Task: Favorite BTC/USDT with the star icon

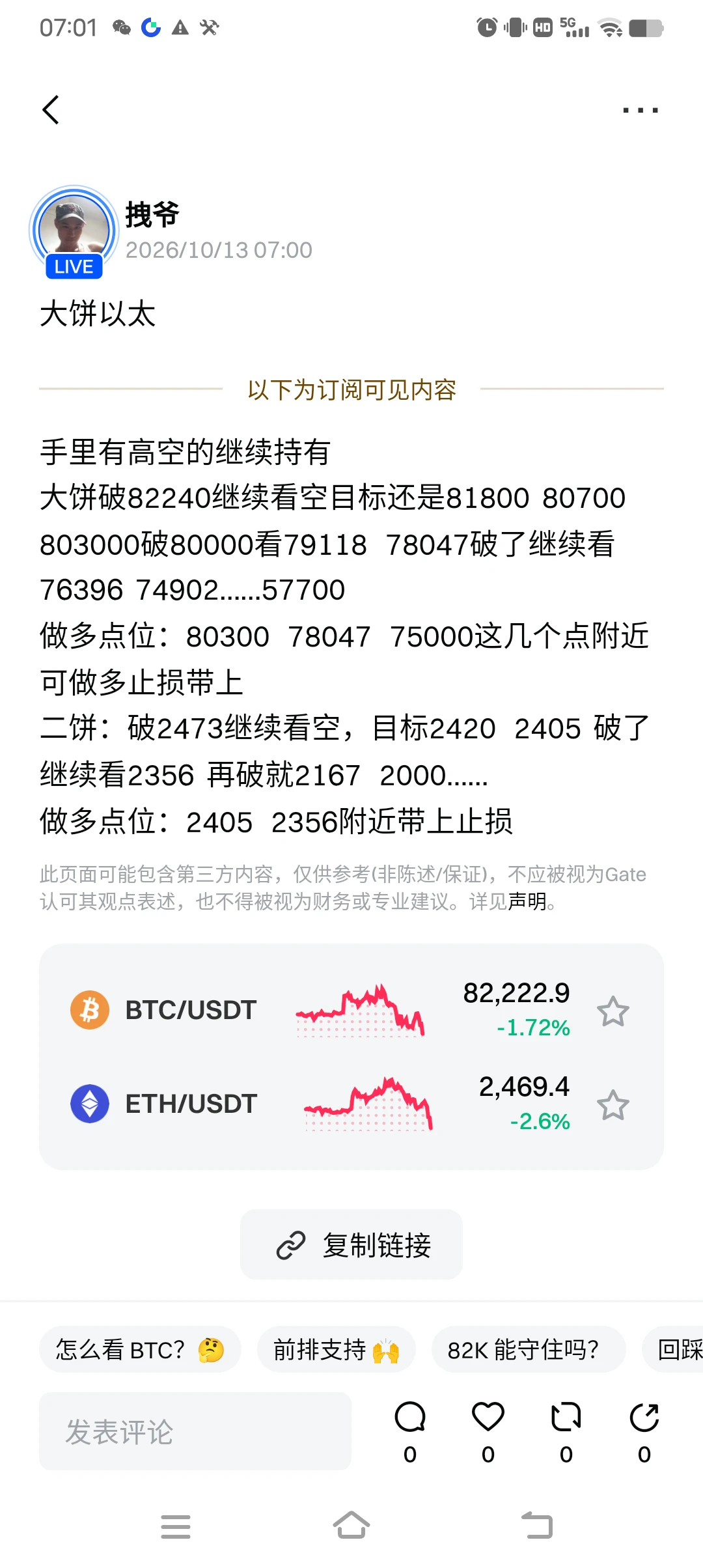Action: coord(613,1011)
